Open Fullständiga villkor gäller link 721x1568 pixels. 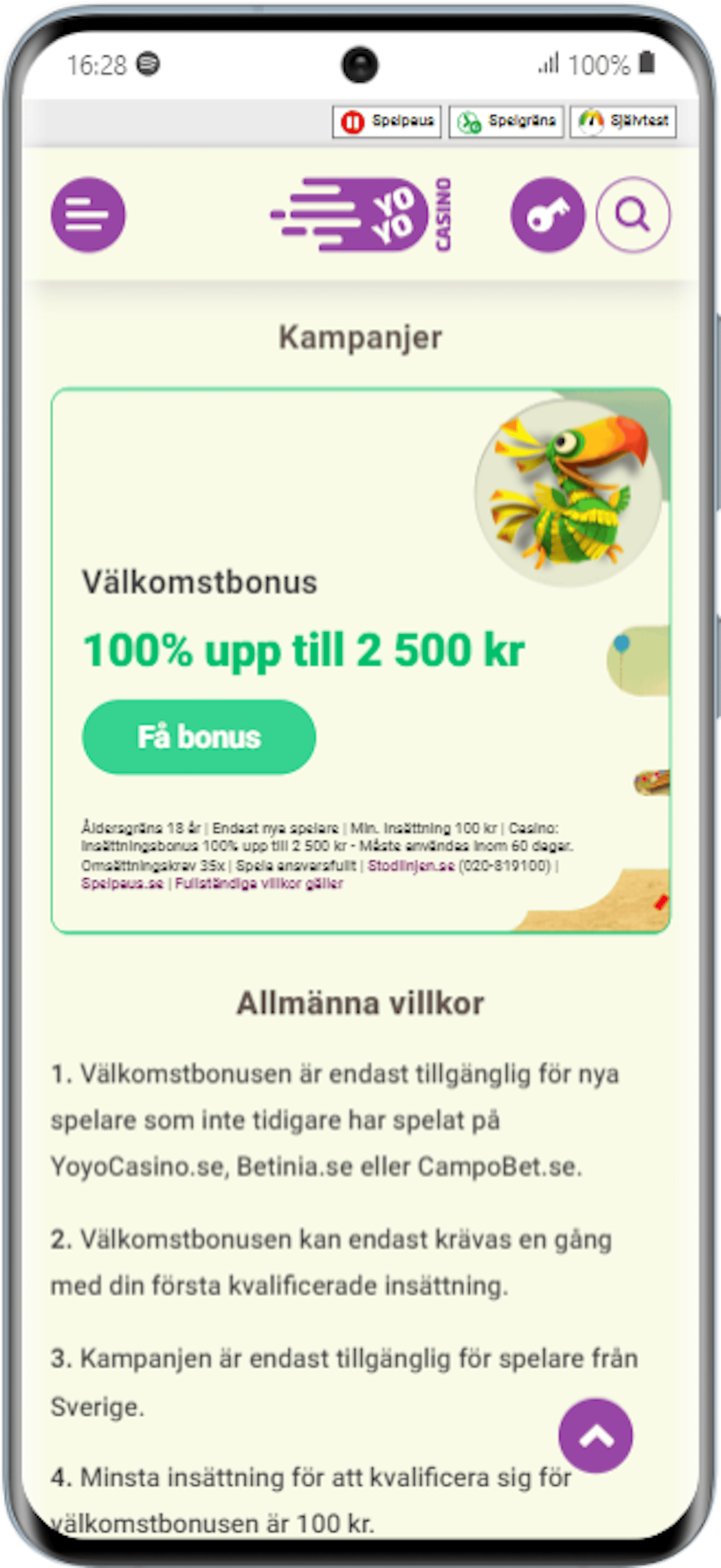click(259, 884)
